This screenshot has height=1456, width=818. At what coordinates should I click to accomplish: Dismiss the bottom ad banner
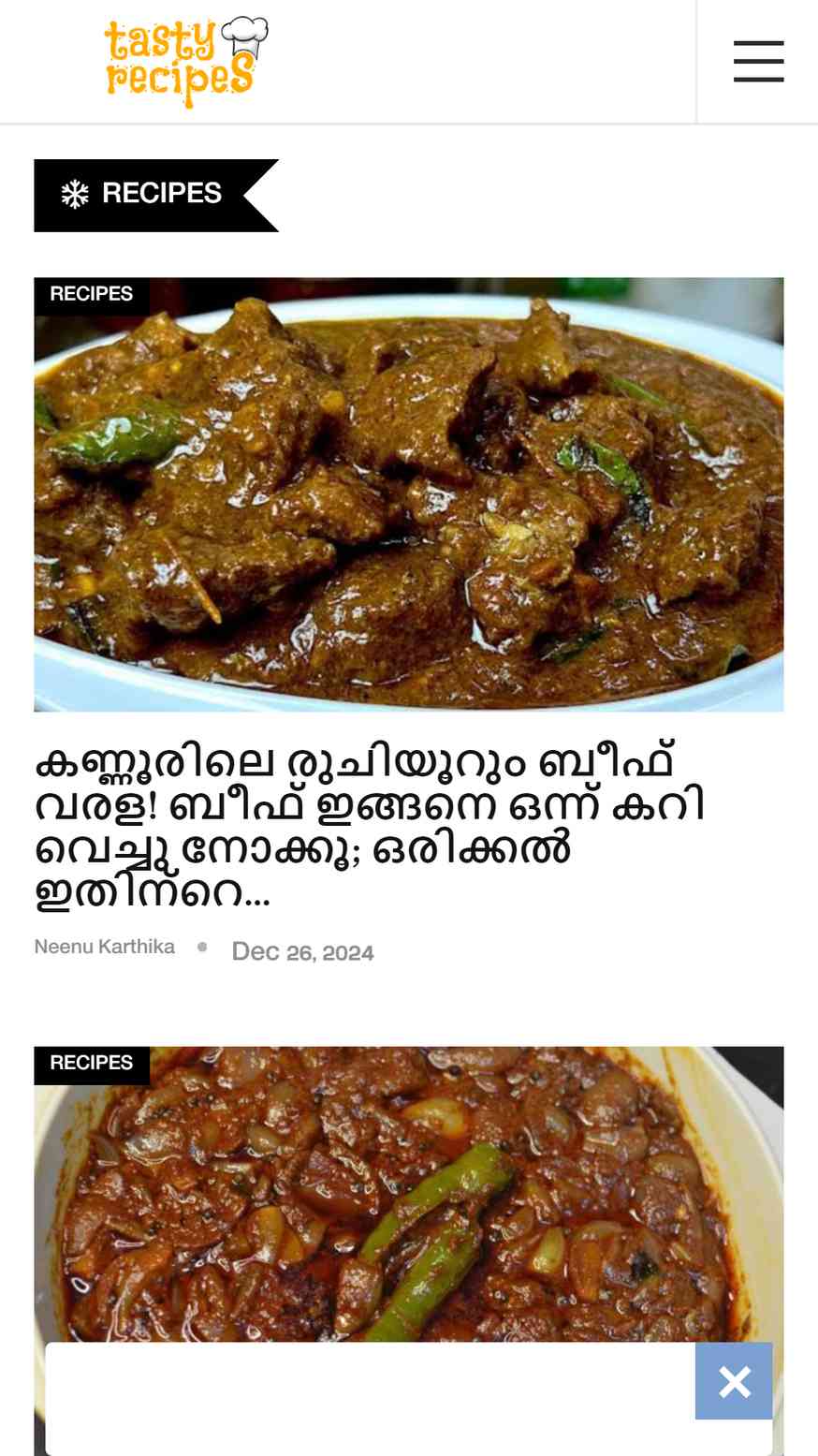(x=734, y=1381)
